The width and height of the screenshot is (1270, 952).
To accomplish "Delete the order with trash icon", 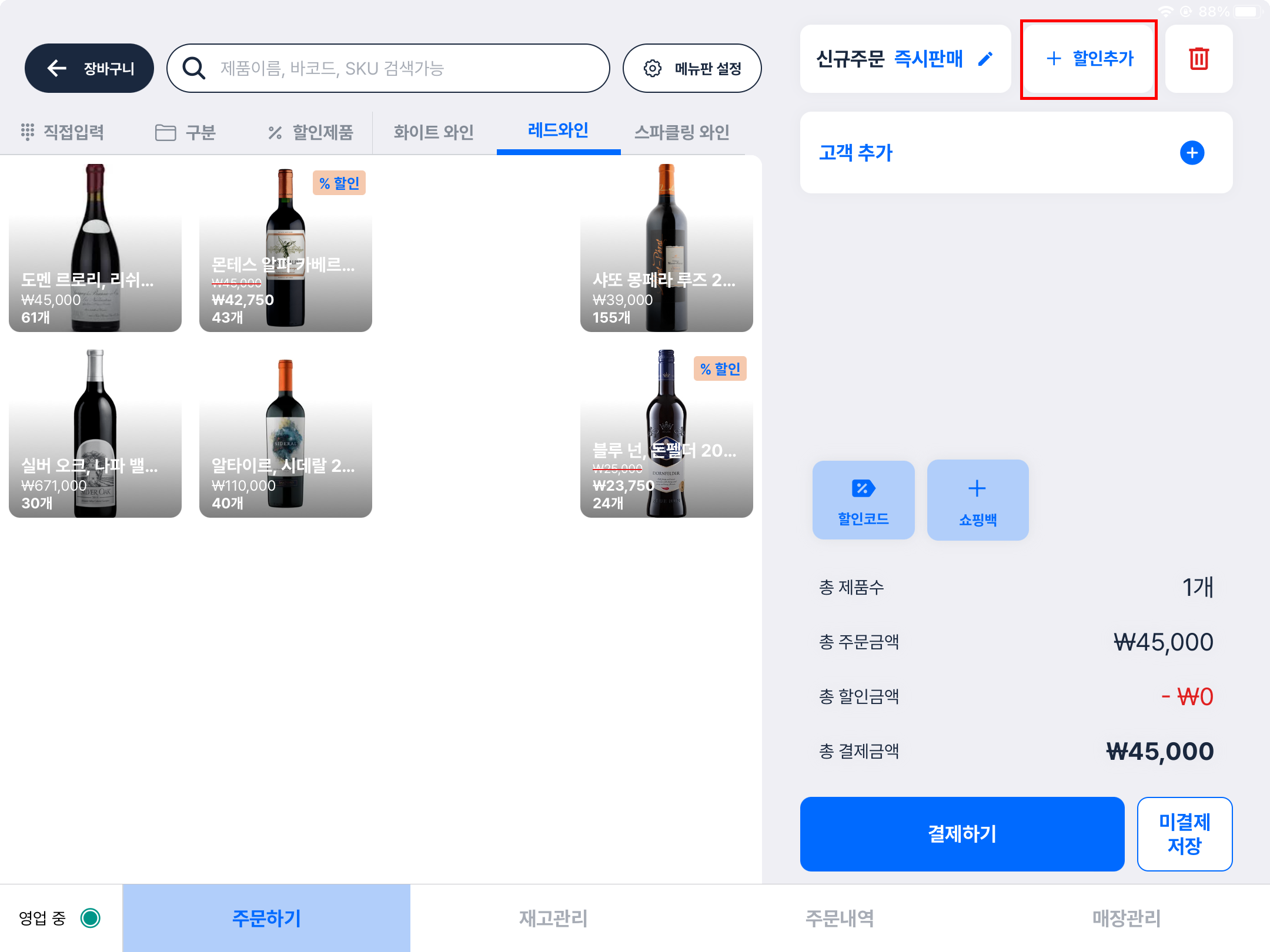I will click(x=1199, y=59).
